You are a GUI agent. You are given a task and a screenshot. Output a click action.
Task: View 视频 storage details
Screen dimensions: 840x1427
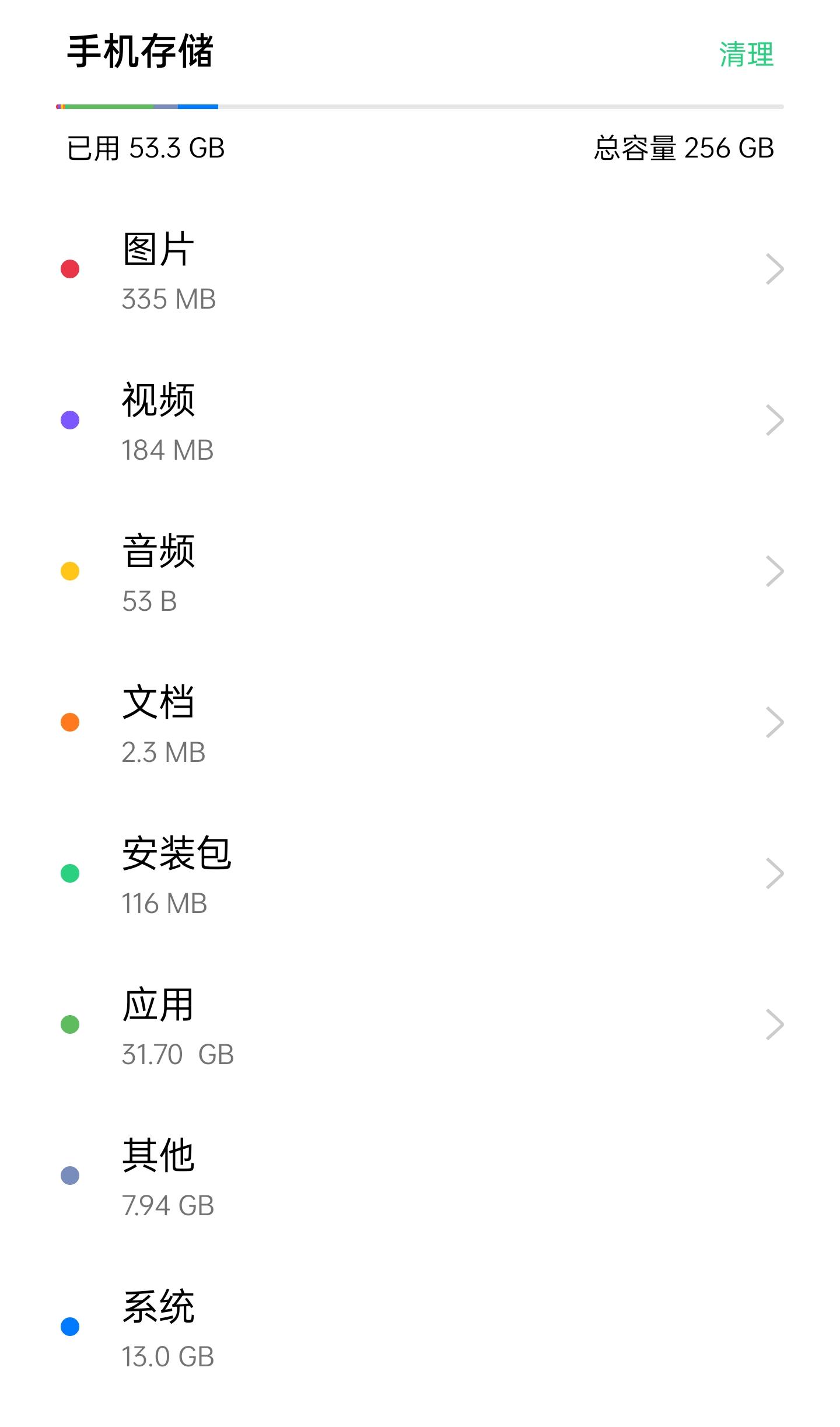pyautogui.click(x=420, y=420)
